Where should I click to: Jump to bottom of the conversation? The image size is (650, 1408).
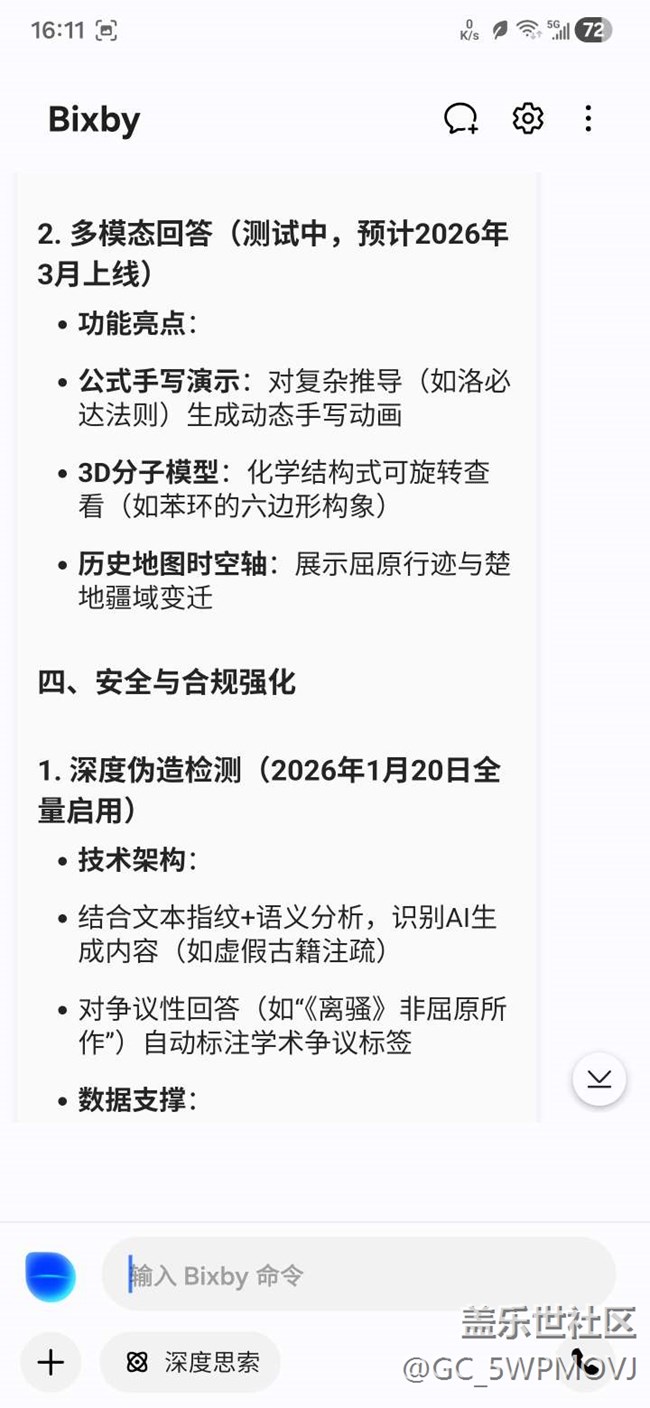(599, 1078)
